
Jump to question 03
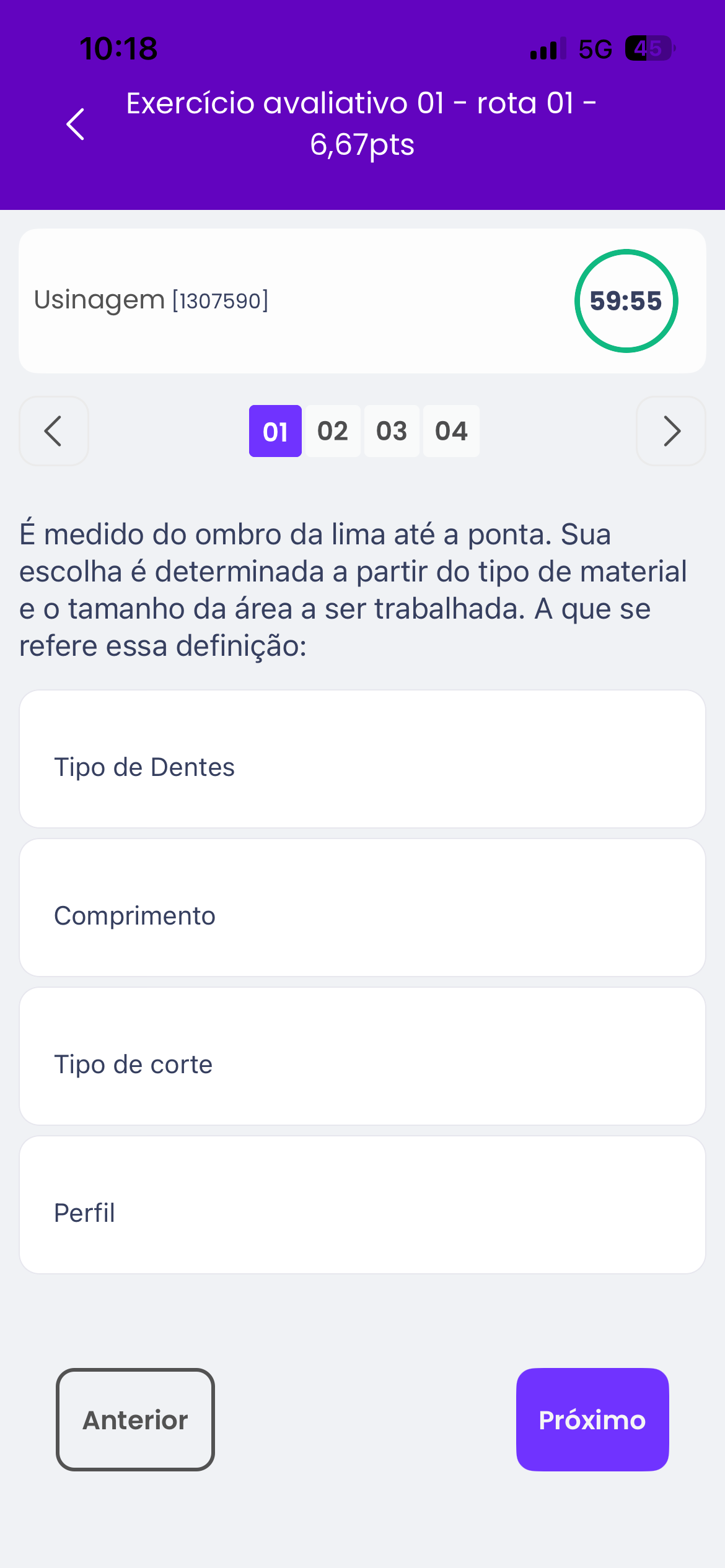pos(392,431)
